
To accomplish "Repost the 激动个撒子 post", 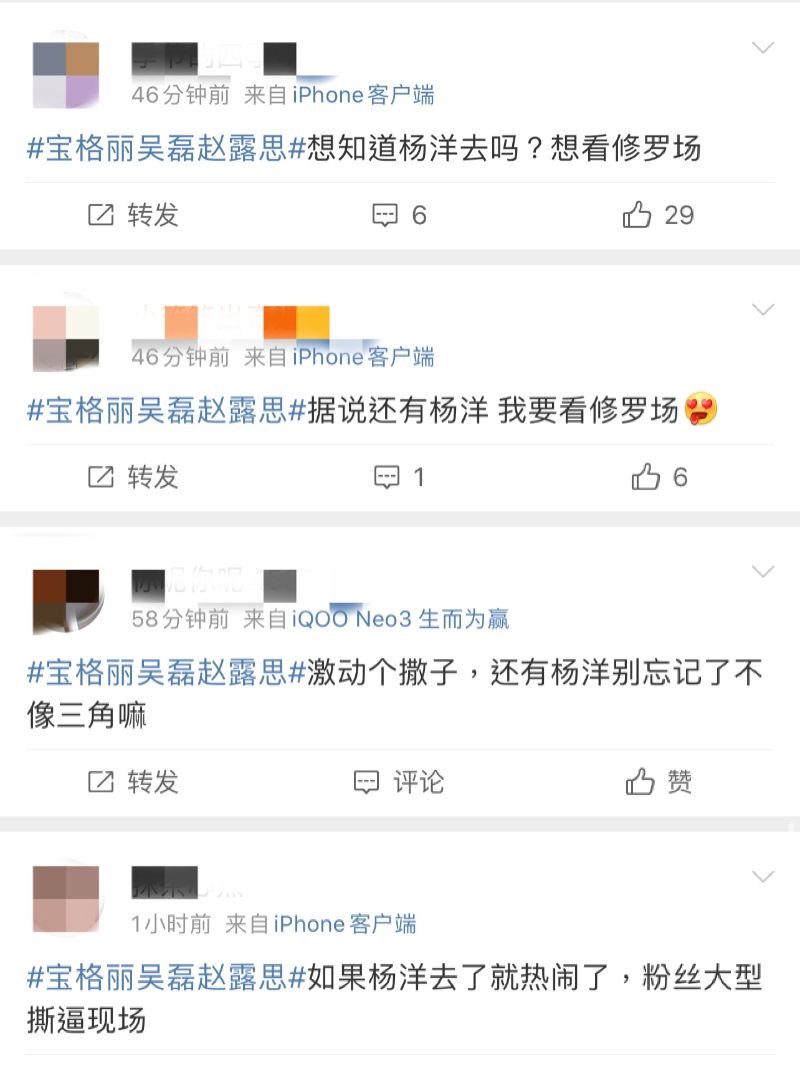I will [133, 781].
